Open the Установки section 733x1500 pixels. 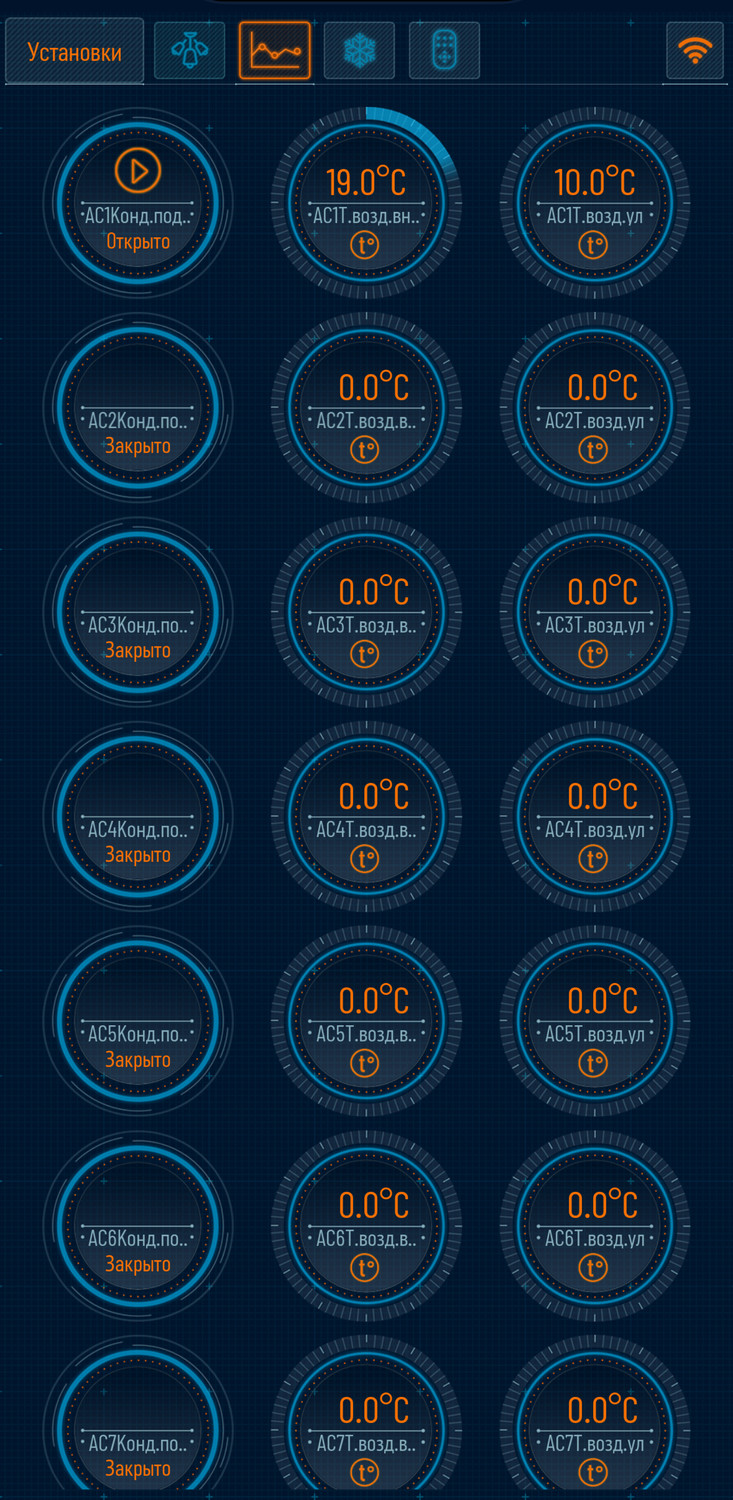pos(74,52)
